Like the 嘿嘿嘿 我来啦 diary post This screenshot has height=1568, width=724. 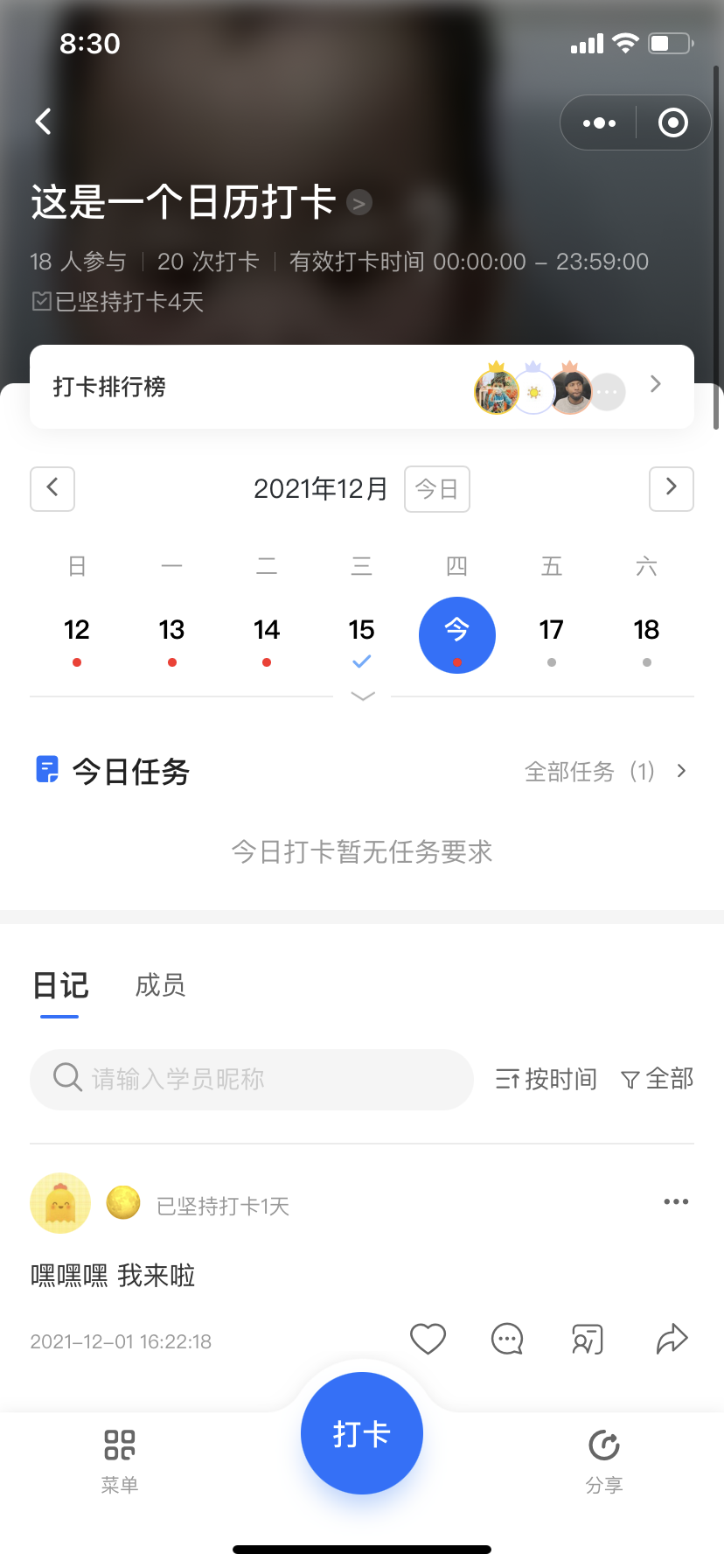pyautogui.click(x=428, y=1339)
